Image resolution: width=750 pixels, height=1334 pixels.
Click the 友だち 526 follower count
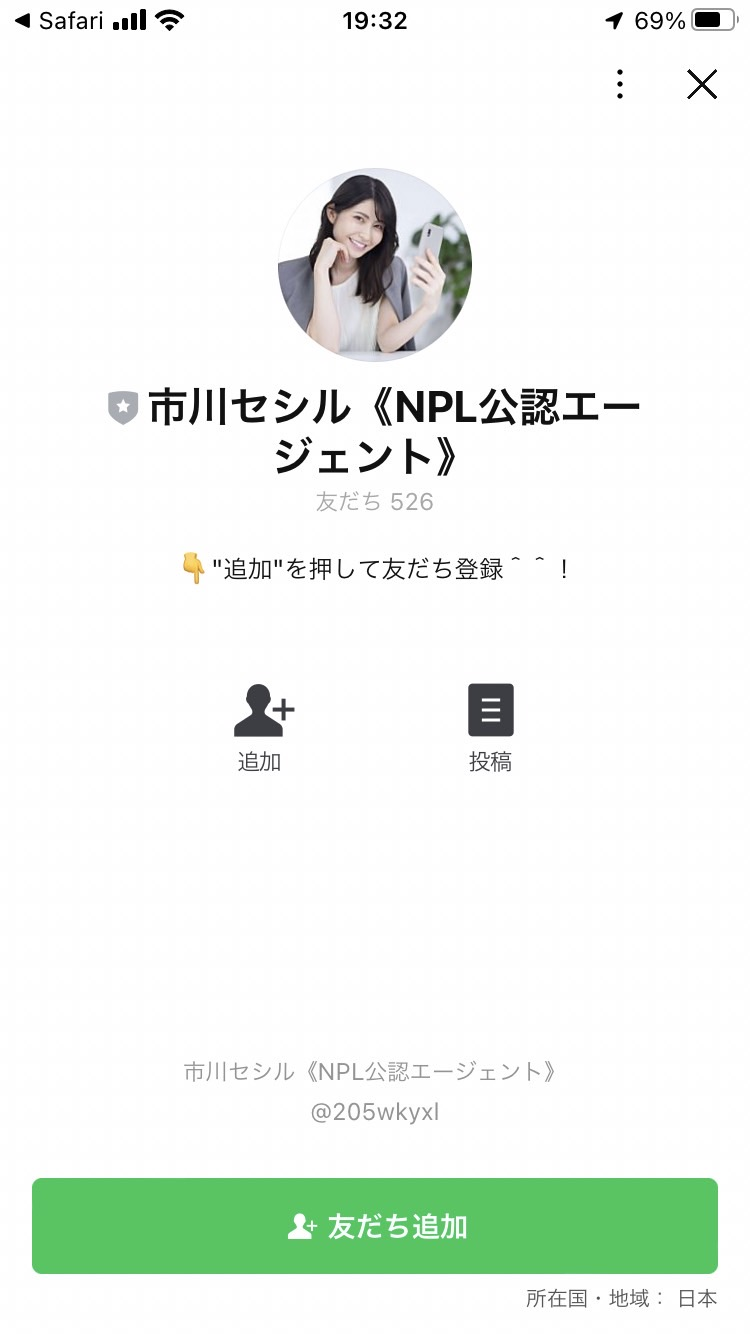[x=375, y=501]
